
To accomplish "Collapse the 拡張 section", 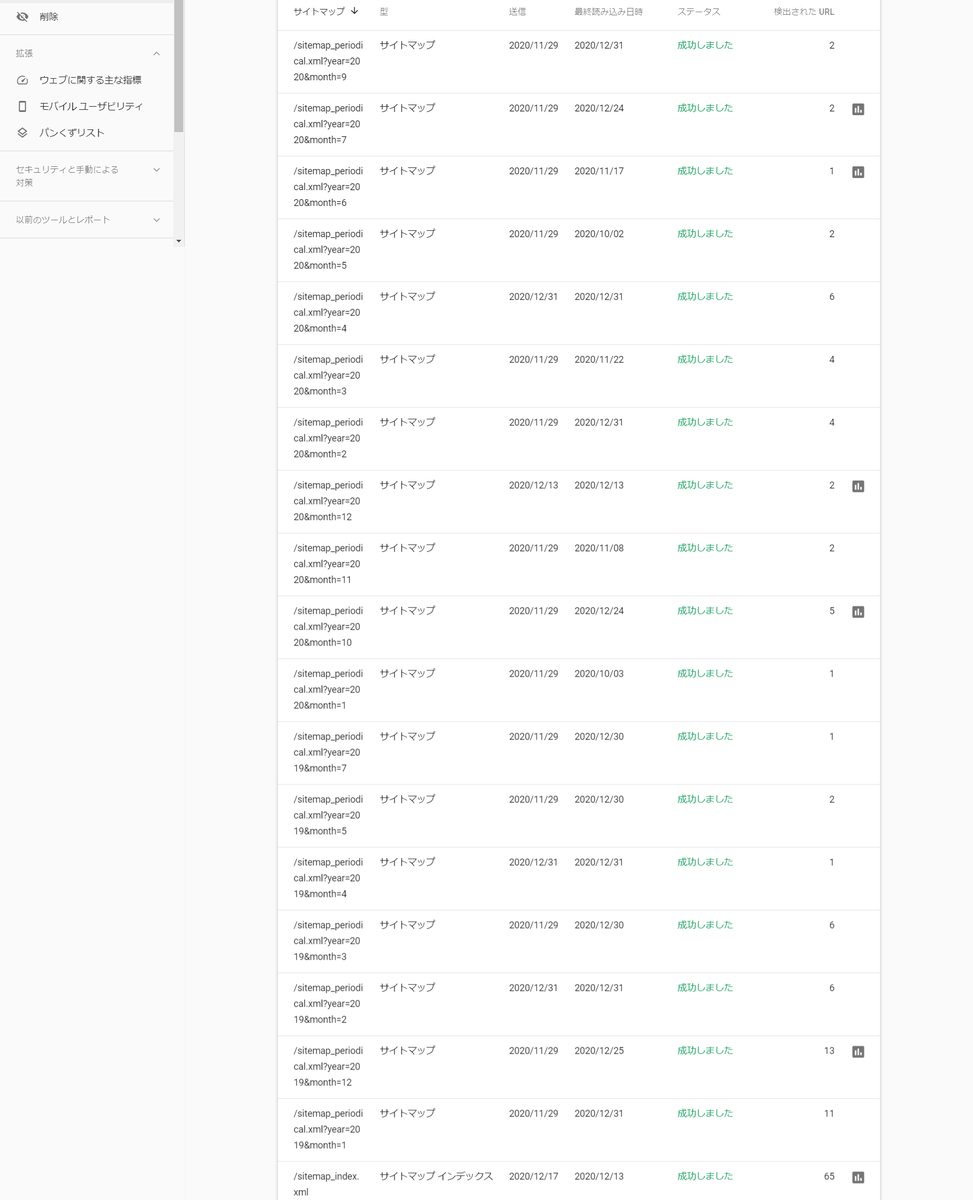I will click(x=156, y=53).
